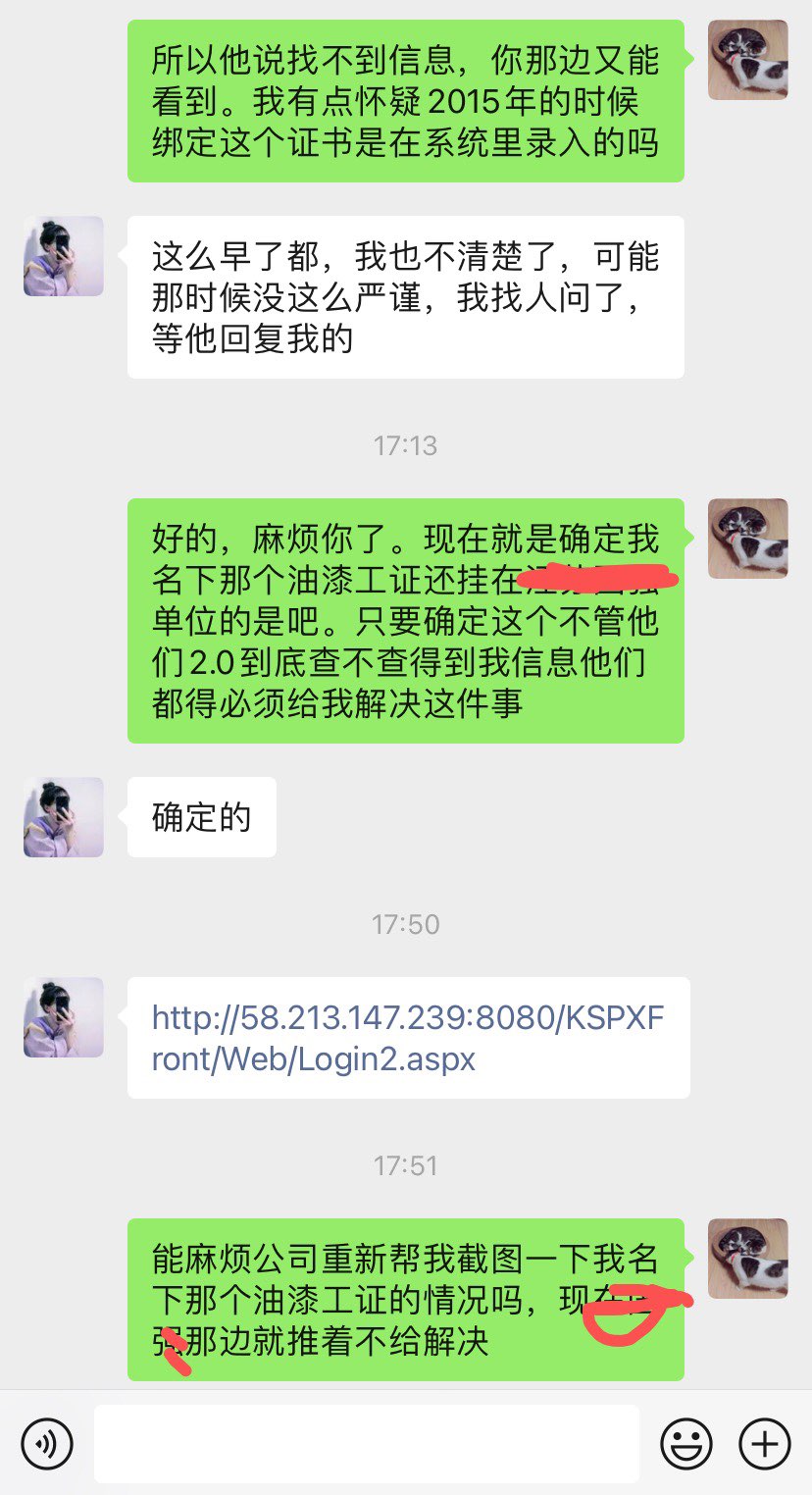Open the emoji sticker panel
Screen dimensions: 812x1495
[x=686, y=1443]
